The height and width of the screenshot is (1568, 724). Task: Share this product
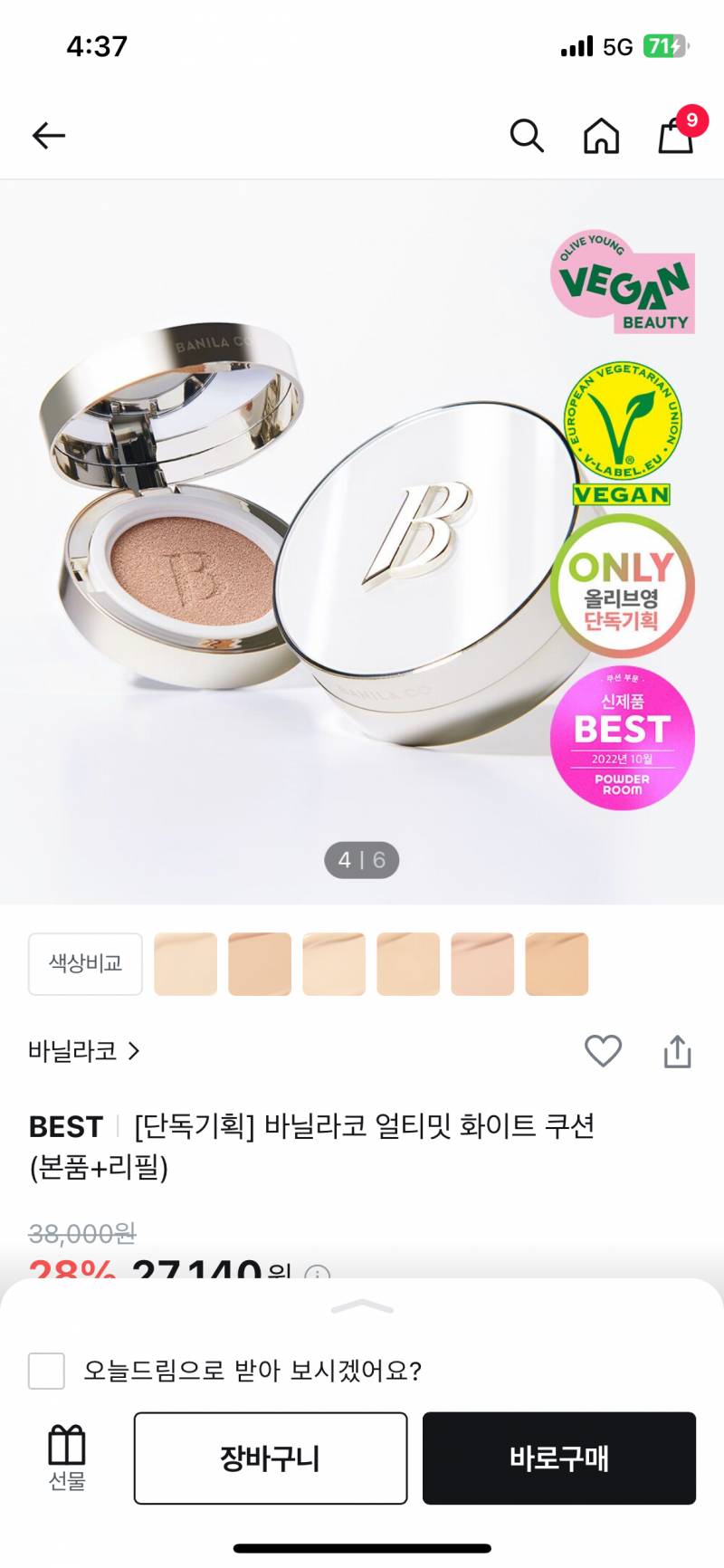(677, 1051)
